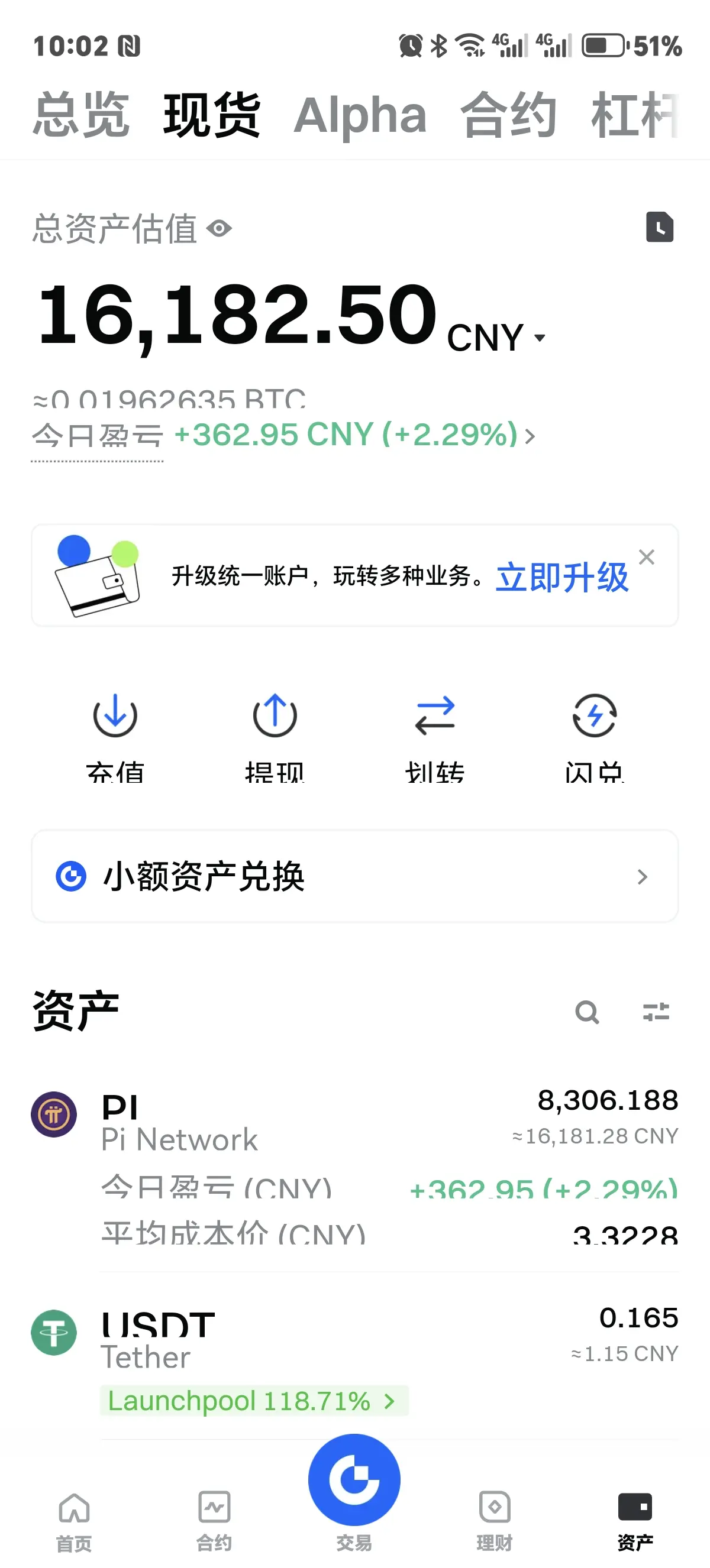Open 小额资产兑换 small asset conversion
Viewport: 710px width, 1568px height.
[x=354, y=876]
